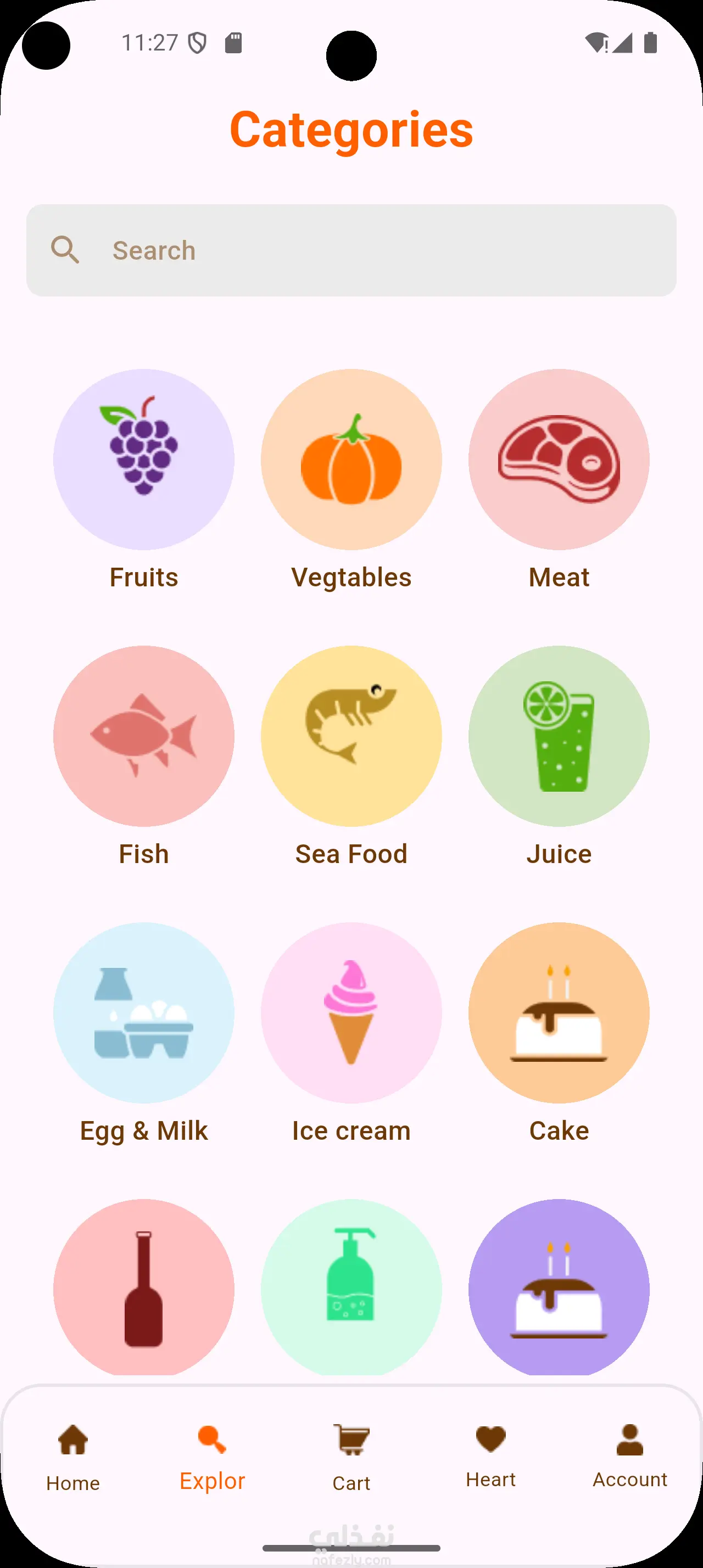Open the Fish category
703x1568 pixels.
pyautogui.click(x=144, y=736)
